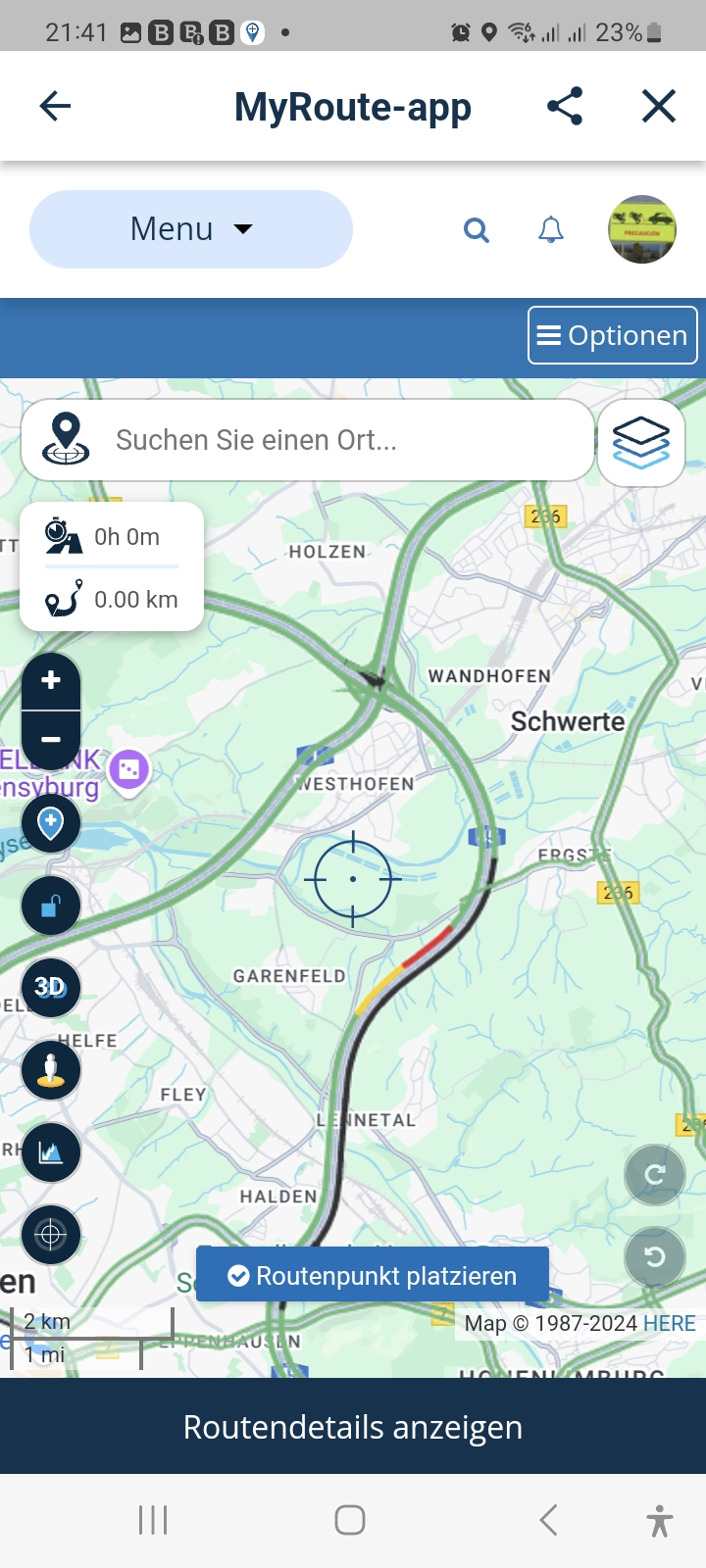Toggle the map lock icon

click(x=51, y=905)
